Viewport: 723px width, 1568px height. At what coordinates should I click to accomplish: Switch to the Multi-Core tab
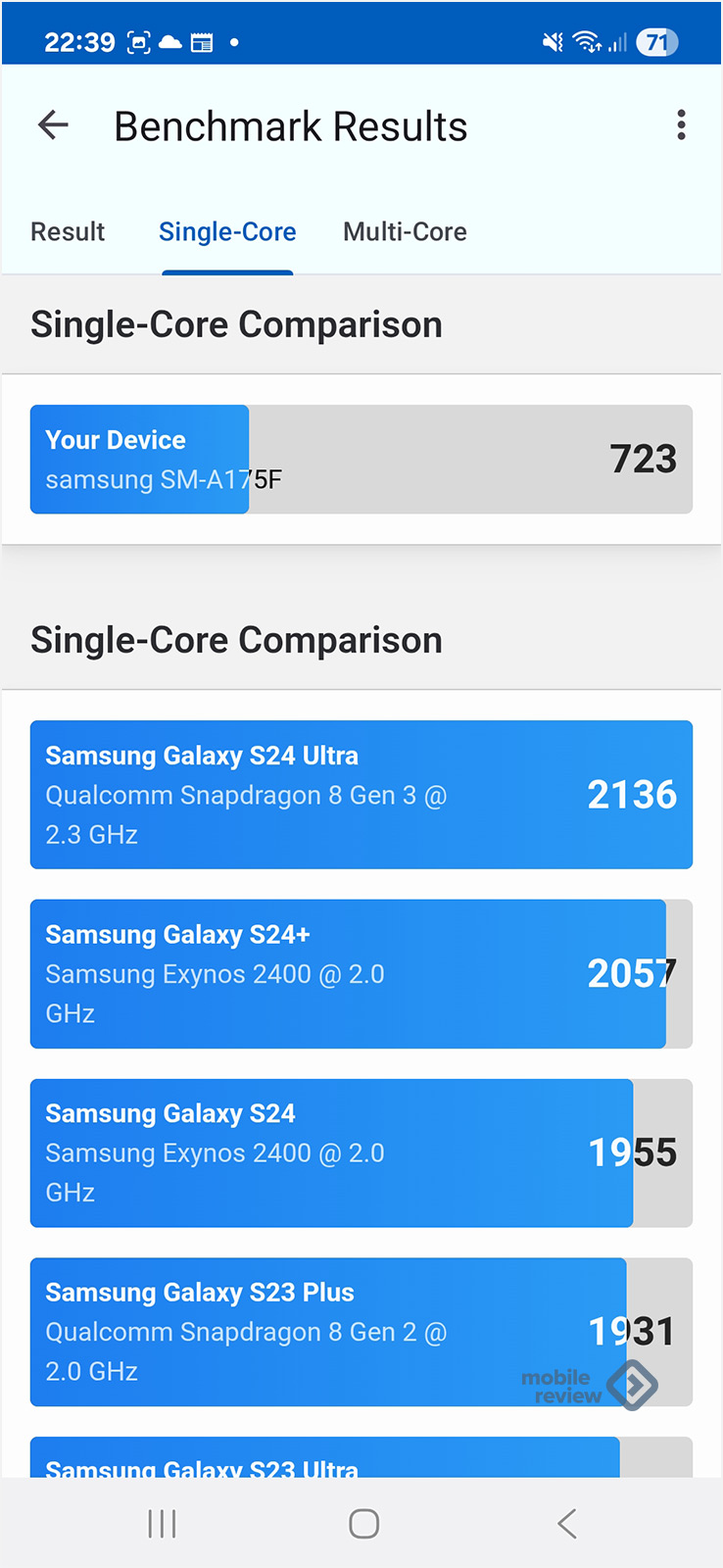pos(405,232)
